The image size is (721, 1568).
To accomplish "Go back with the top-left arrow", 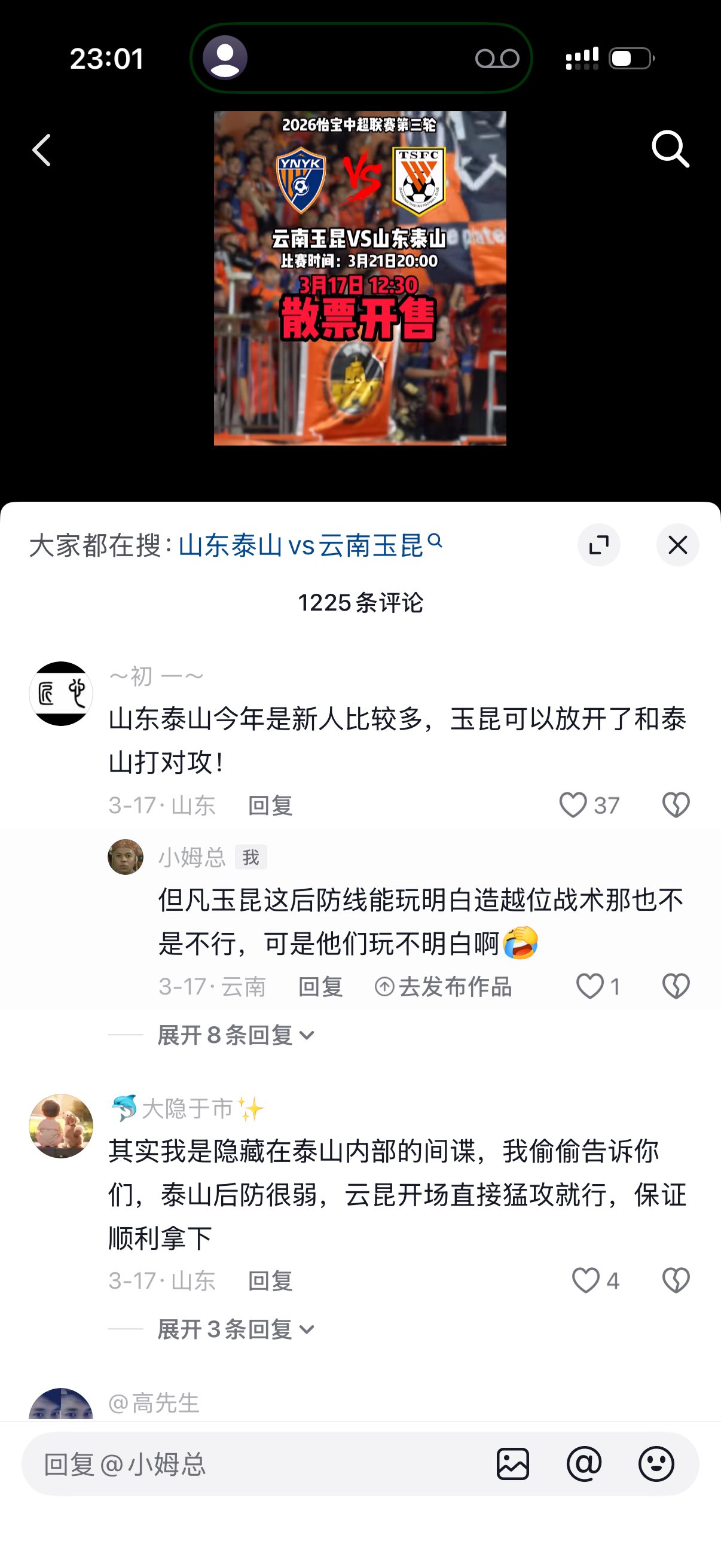I will 41,150.
